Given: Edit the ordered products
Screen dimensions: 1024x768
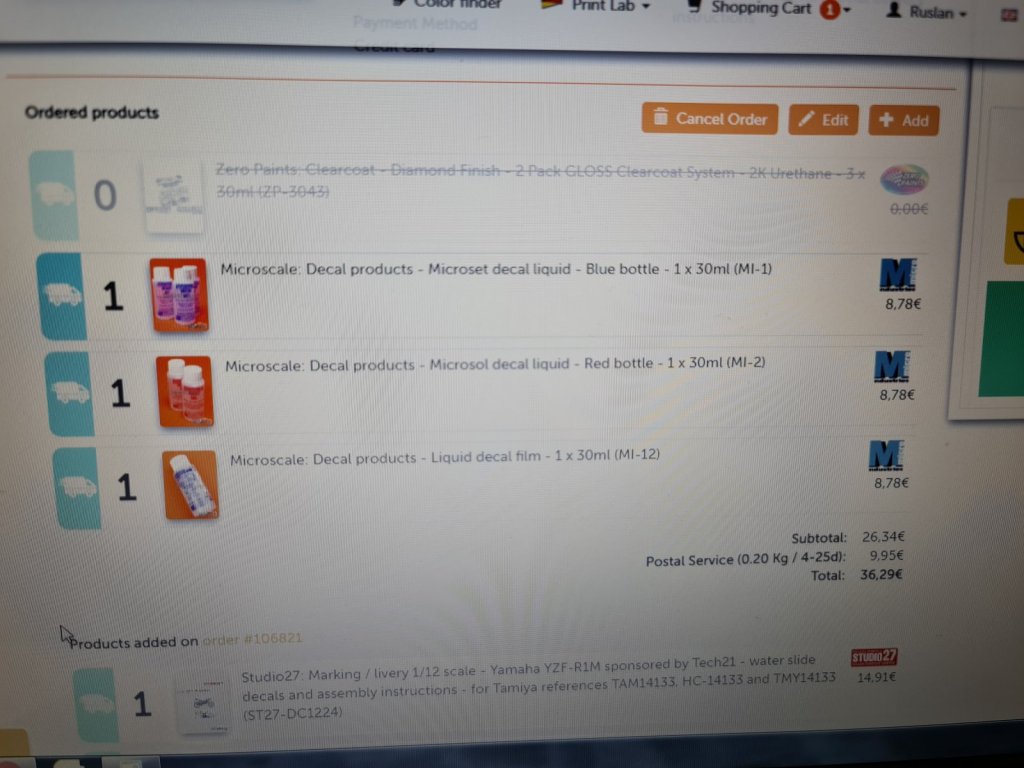Looking at the screenshot, I should tap(824, 120).
